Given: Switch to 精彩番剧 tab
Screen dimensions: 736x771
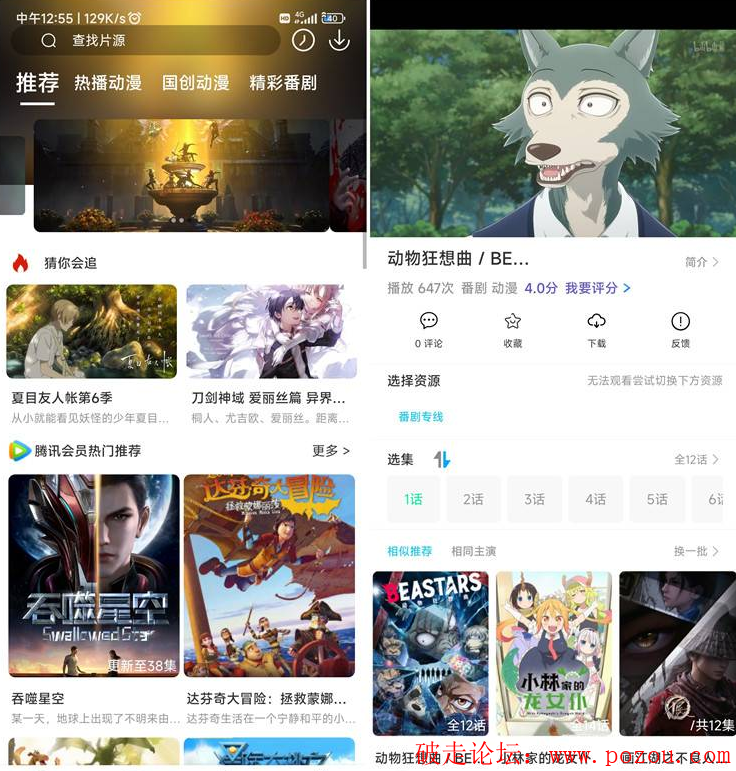Looking at the screenshot, I should click(283, 83).
